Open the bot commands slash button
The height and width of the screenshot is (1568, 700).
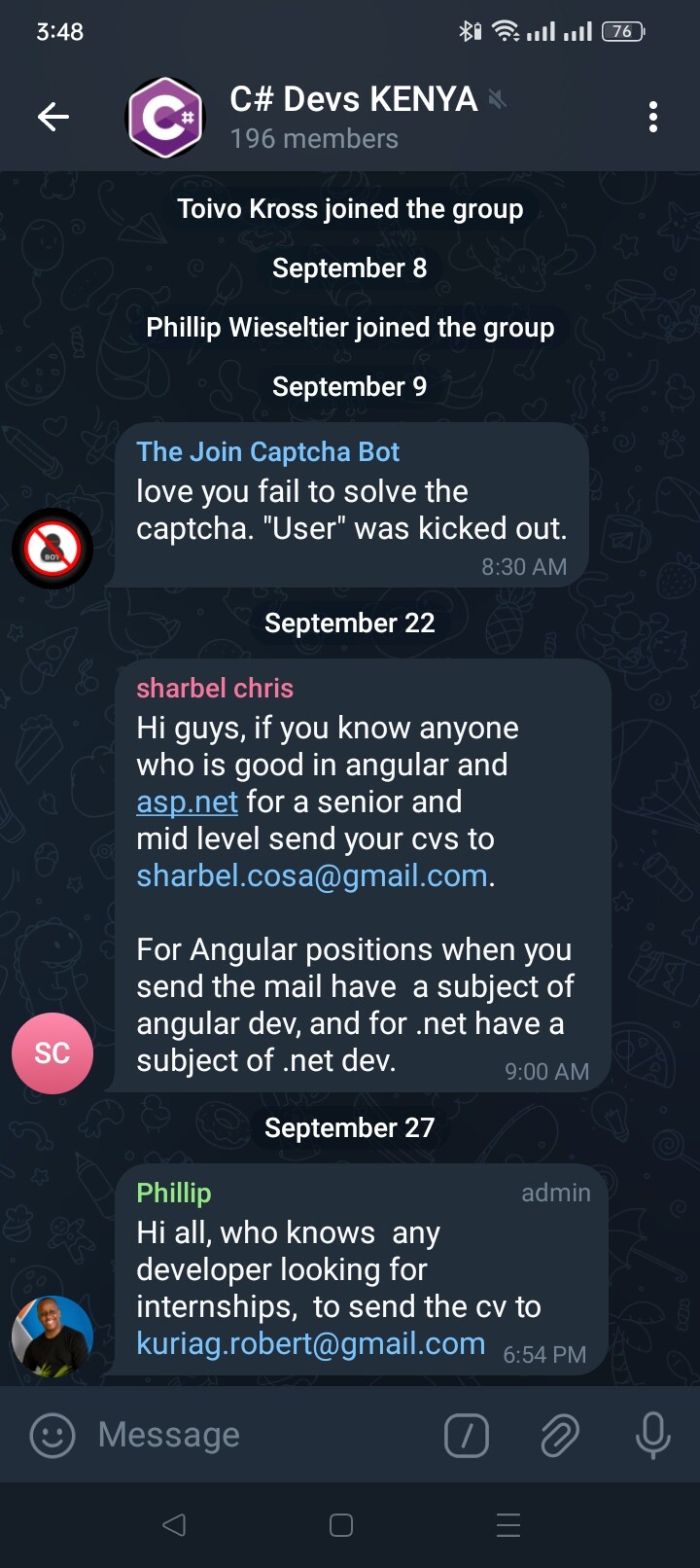point(467,1435)
